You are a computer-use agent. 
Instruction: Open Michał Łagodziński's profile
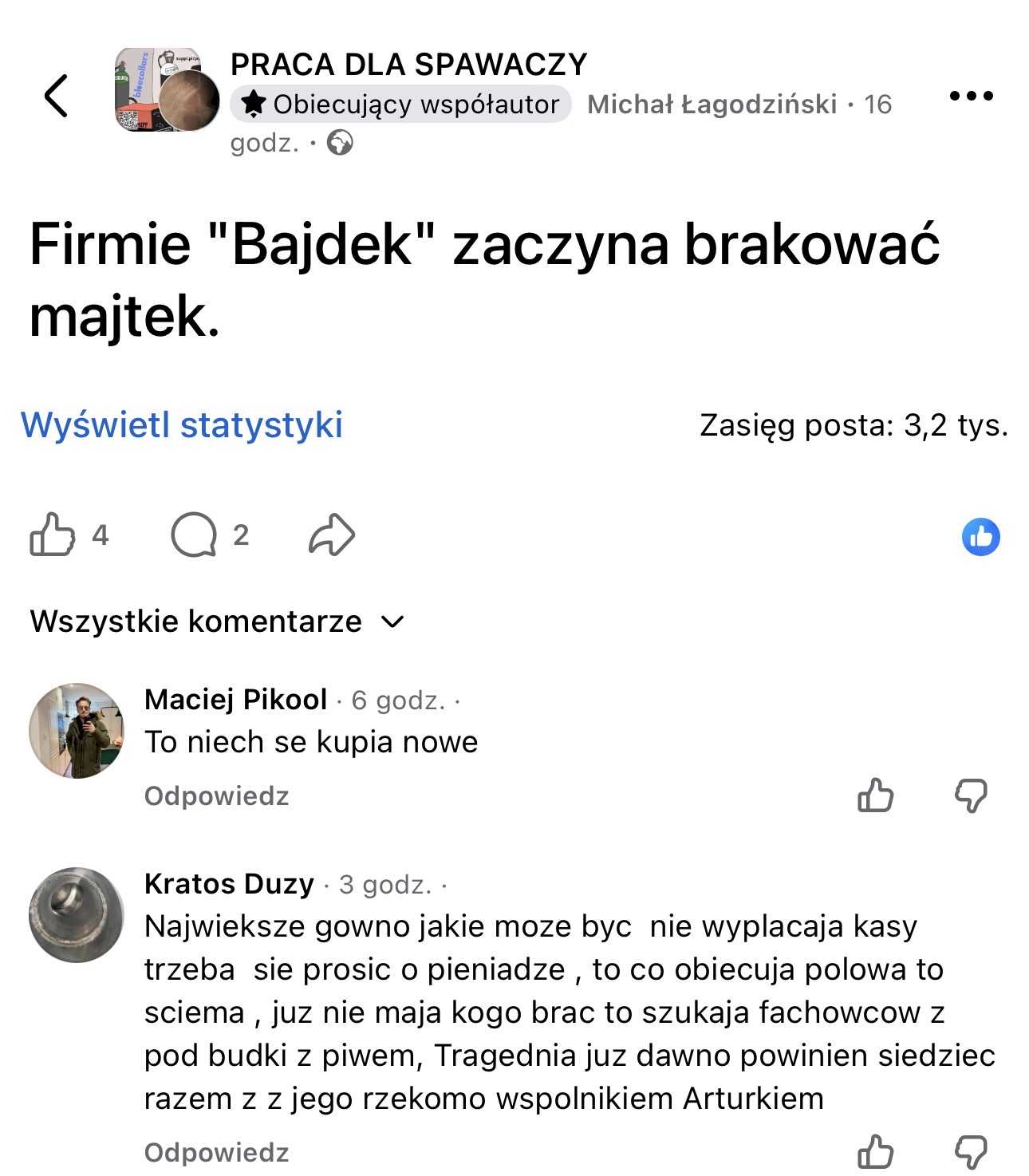pos(712,105)
